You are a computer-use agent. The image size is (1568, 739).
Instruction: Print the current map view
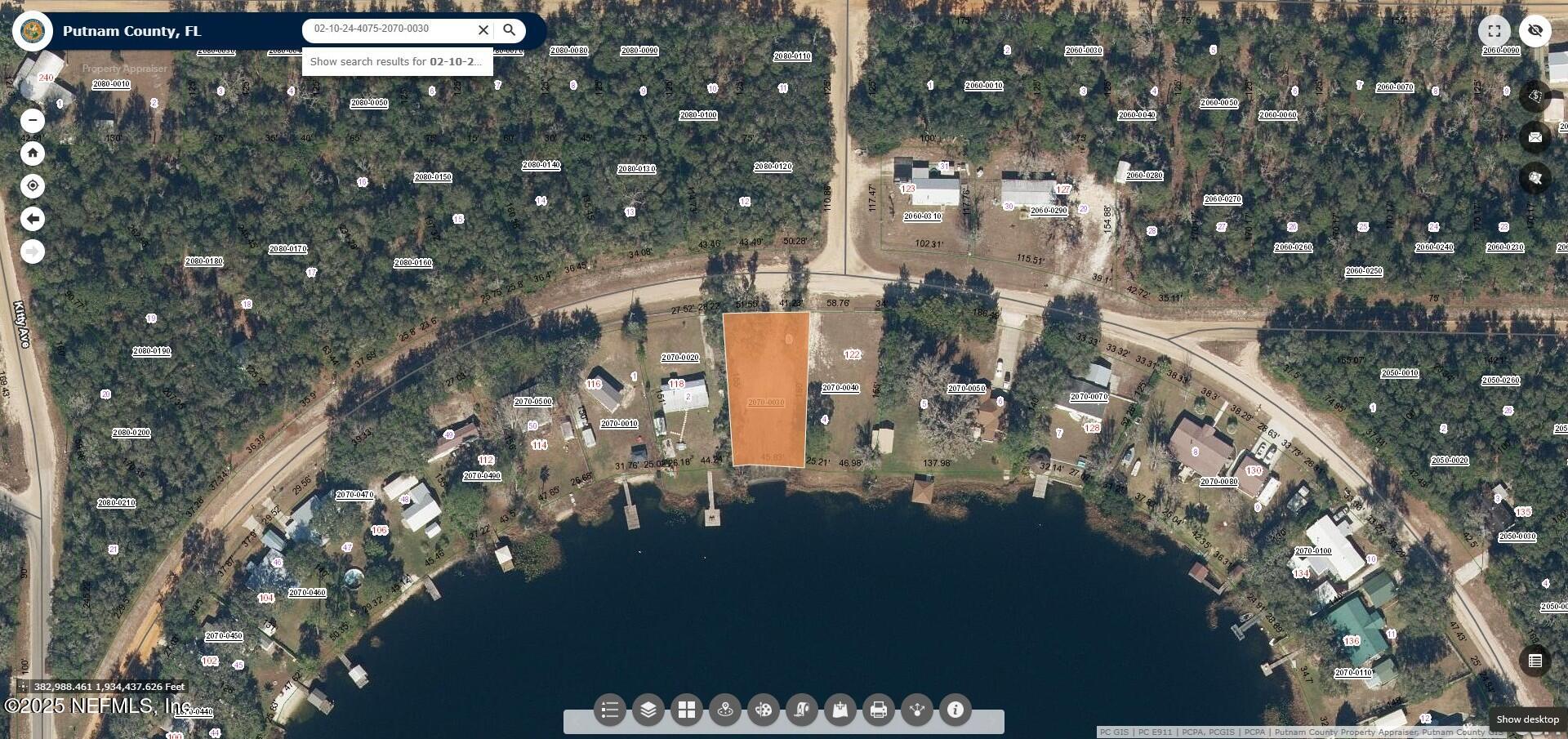[x=879, y=710]
